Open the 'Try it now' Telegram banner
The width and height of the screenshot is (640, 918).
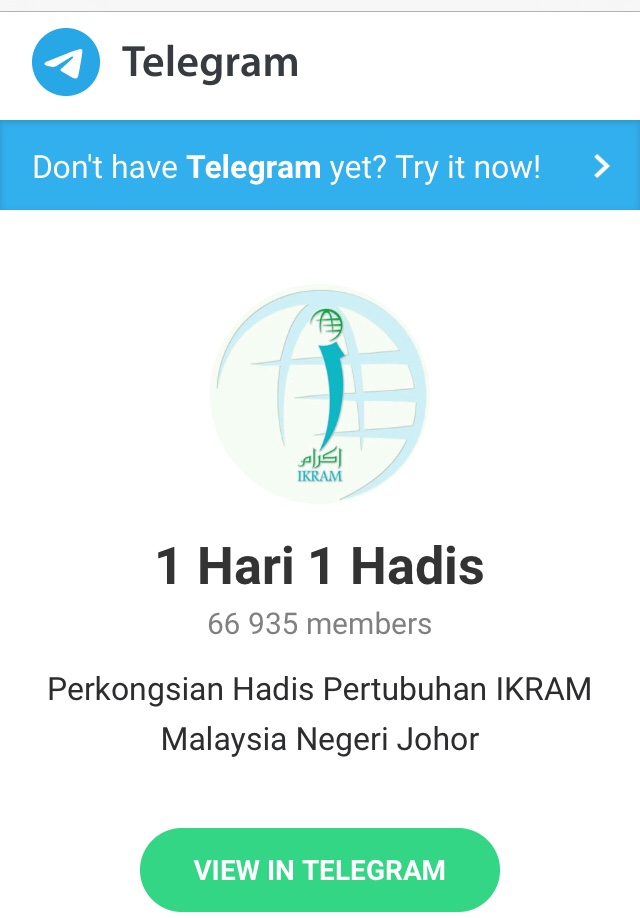click(x=320, y=166)
